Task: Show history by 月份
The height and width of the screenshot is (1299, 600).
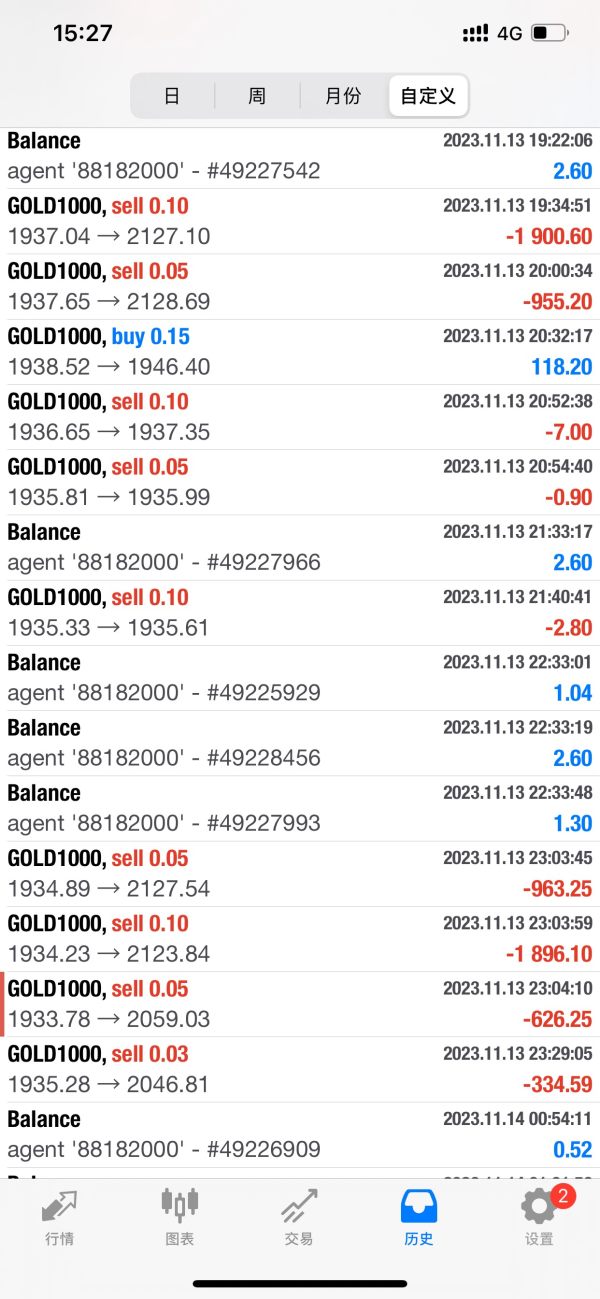Action: click(x=343, y=96)
